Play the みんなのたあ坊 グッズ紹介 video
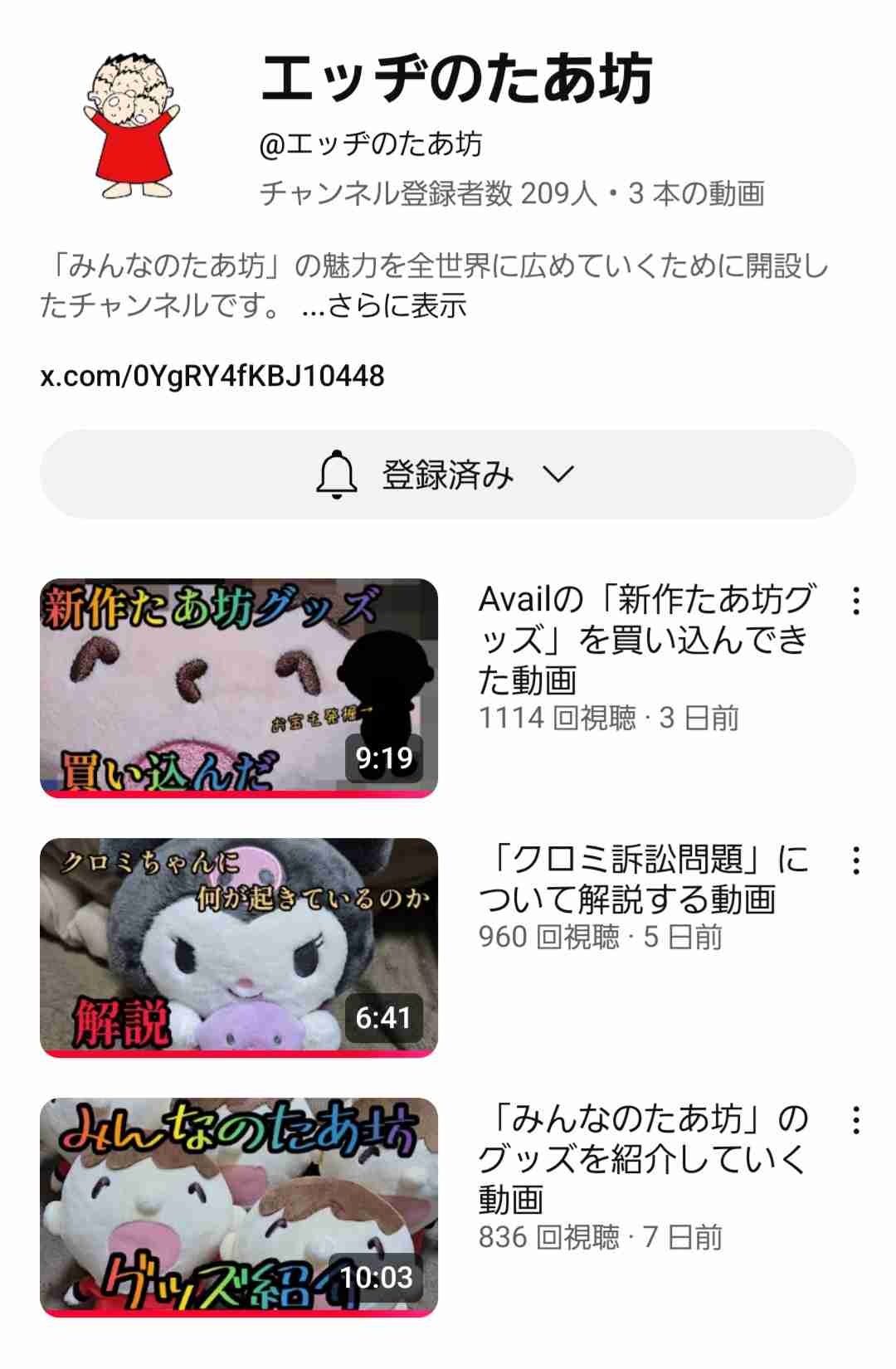The height and width of the screenshot is (1369, 896). [x=239, y=1207]
